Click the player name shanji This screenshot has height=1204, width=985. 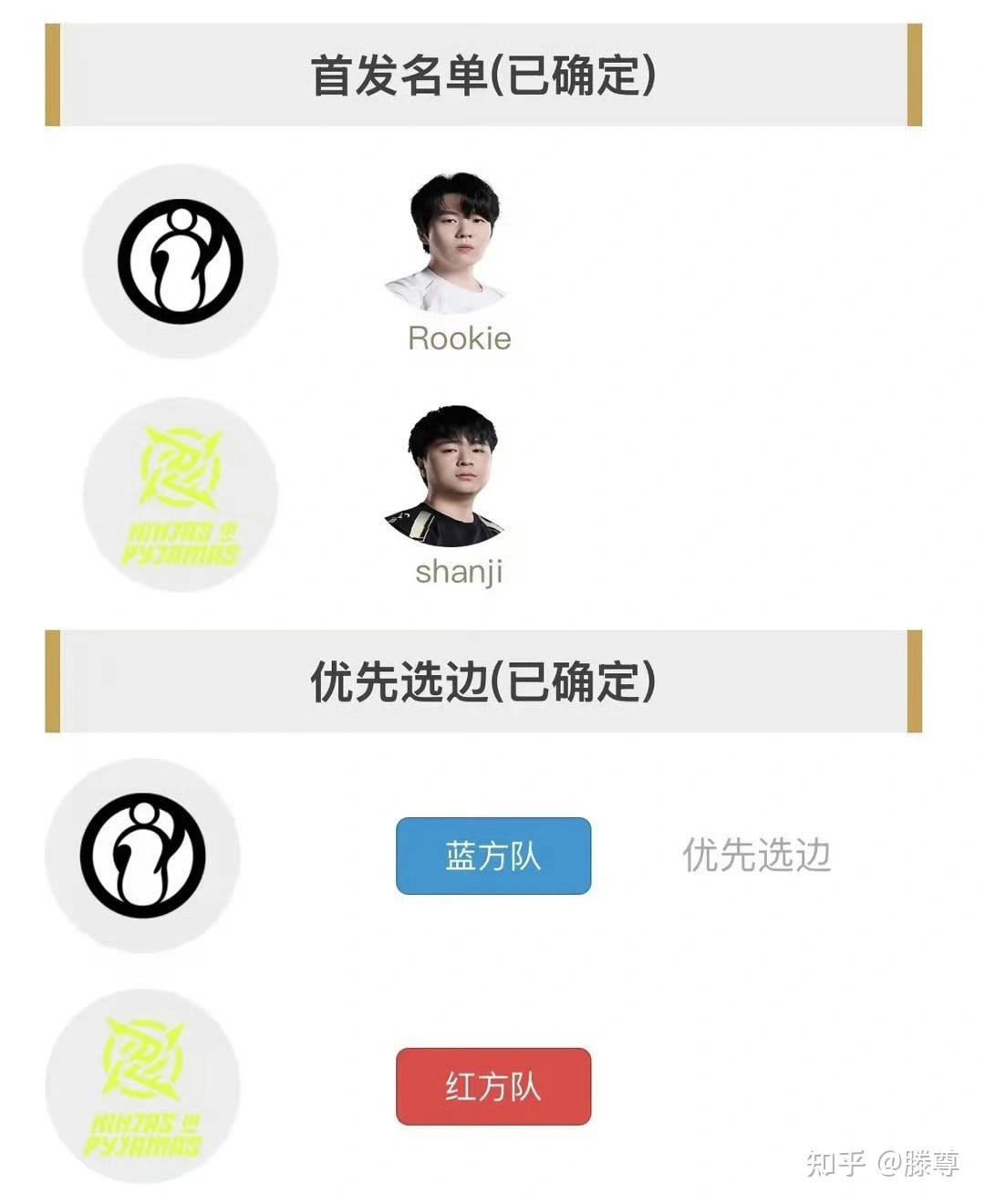(459, 575)
